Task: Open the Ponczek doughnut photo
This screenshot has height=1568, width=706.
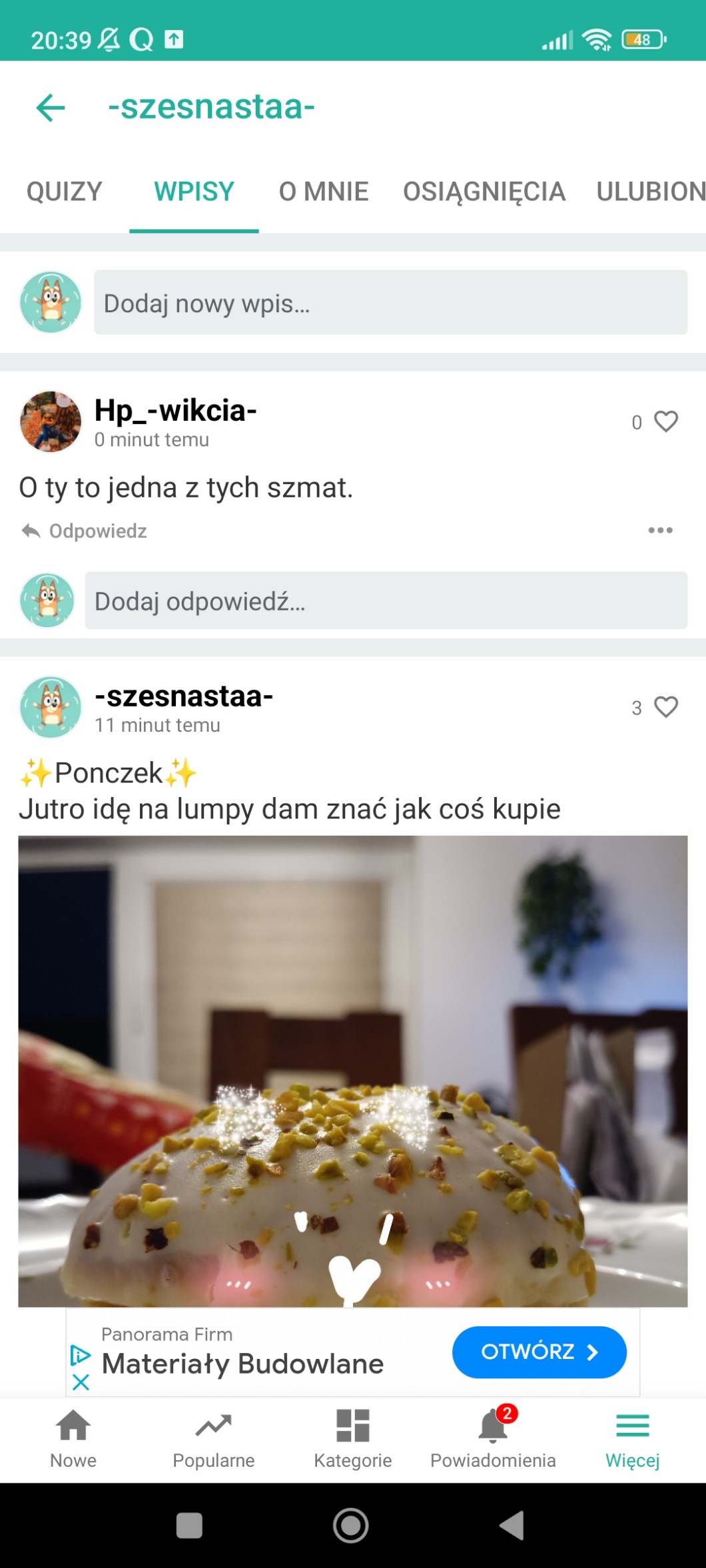Action: (x=352, y=1071)
